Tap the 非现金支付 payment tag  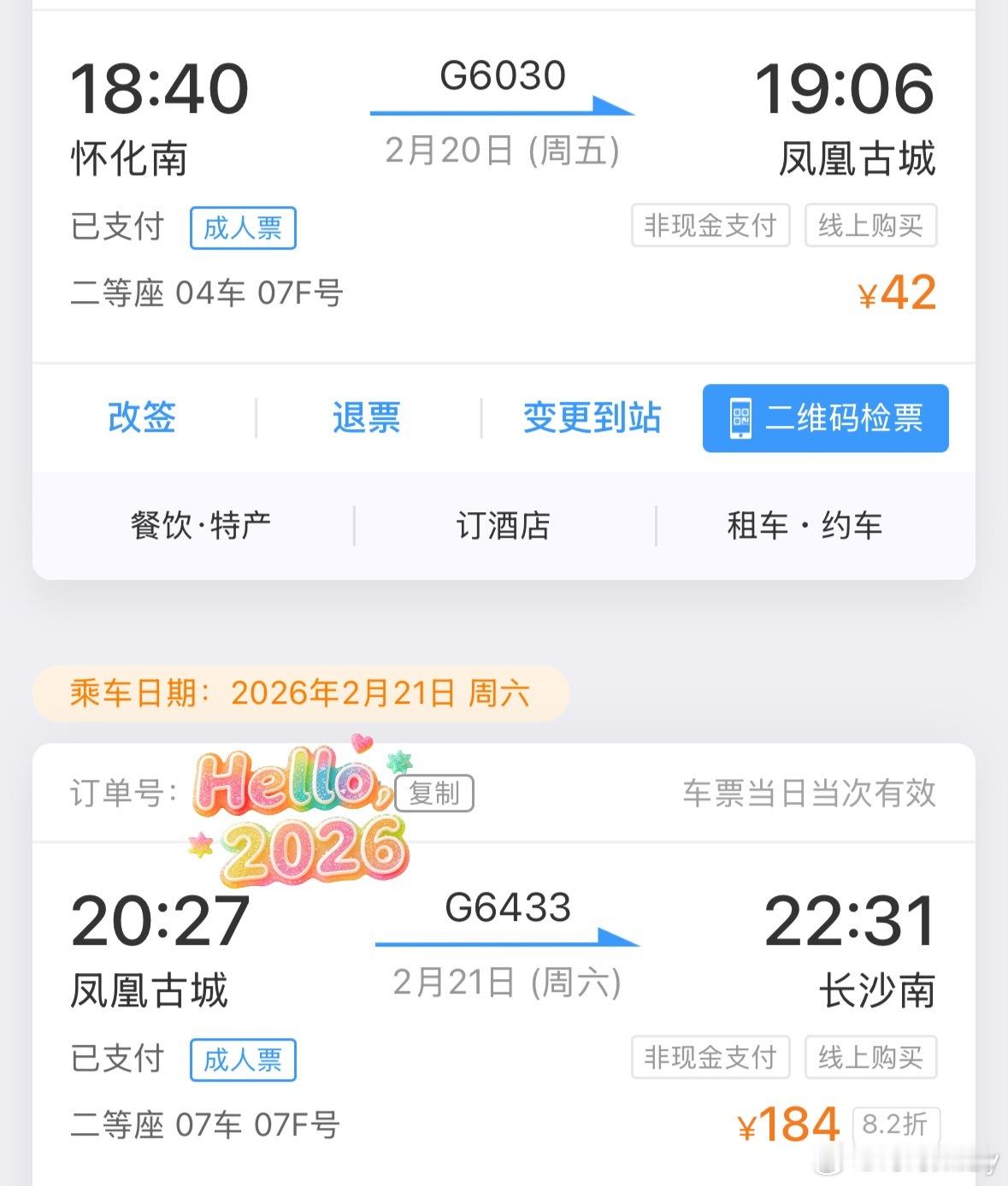click(x=710, y=225)
